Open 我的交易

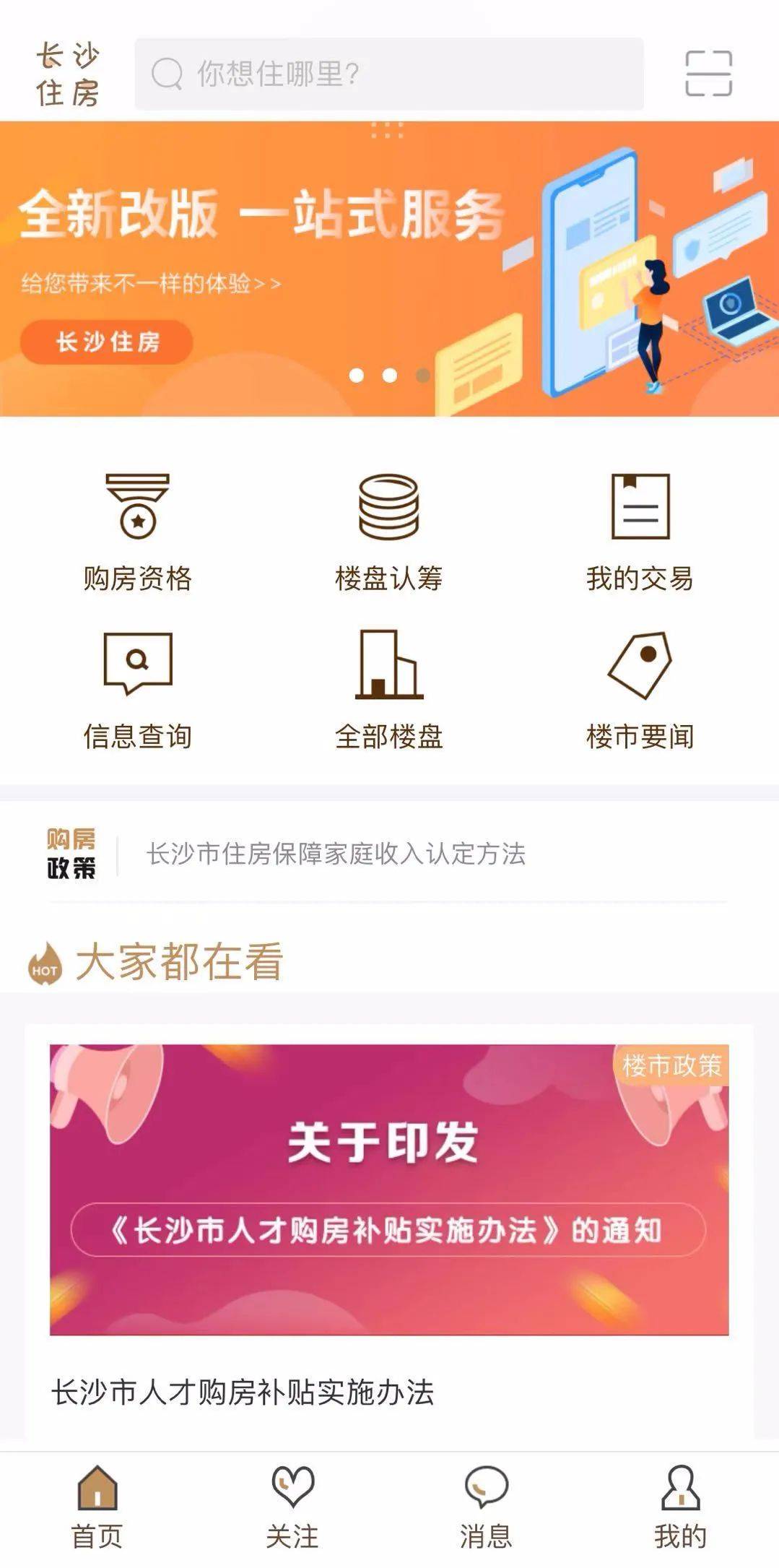pos(640,532)
